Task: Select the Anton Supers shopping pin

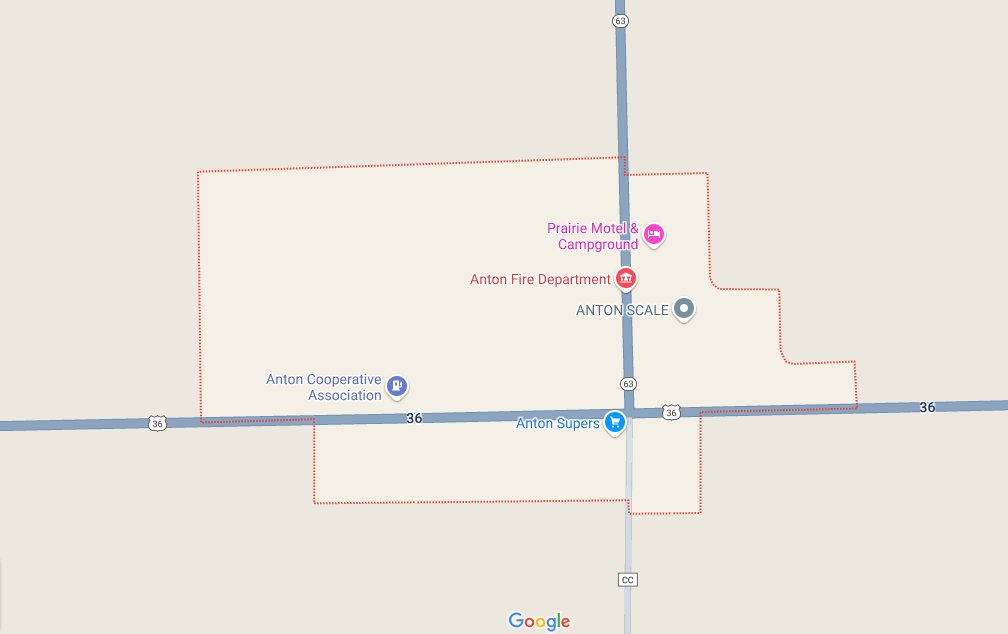Action: point(615,422)
